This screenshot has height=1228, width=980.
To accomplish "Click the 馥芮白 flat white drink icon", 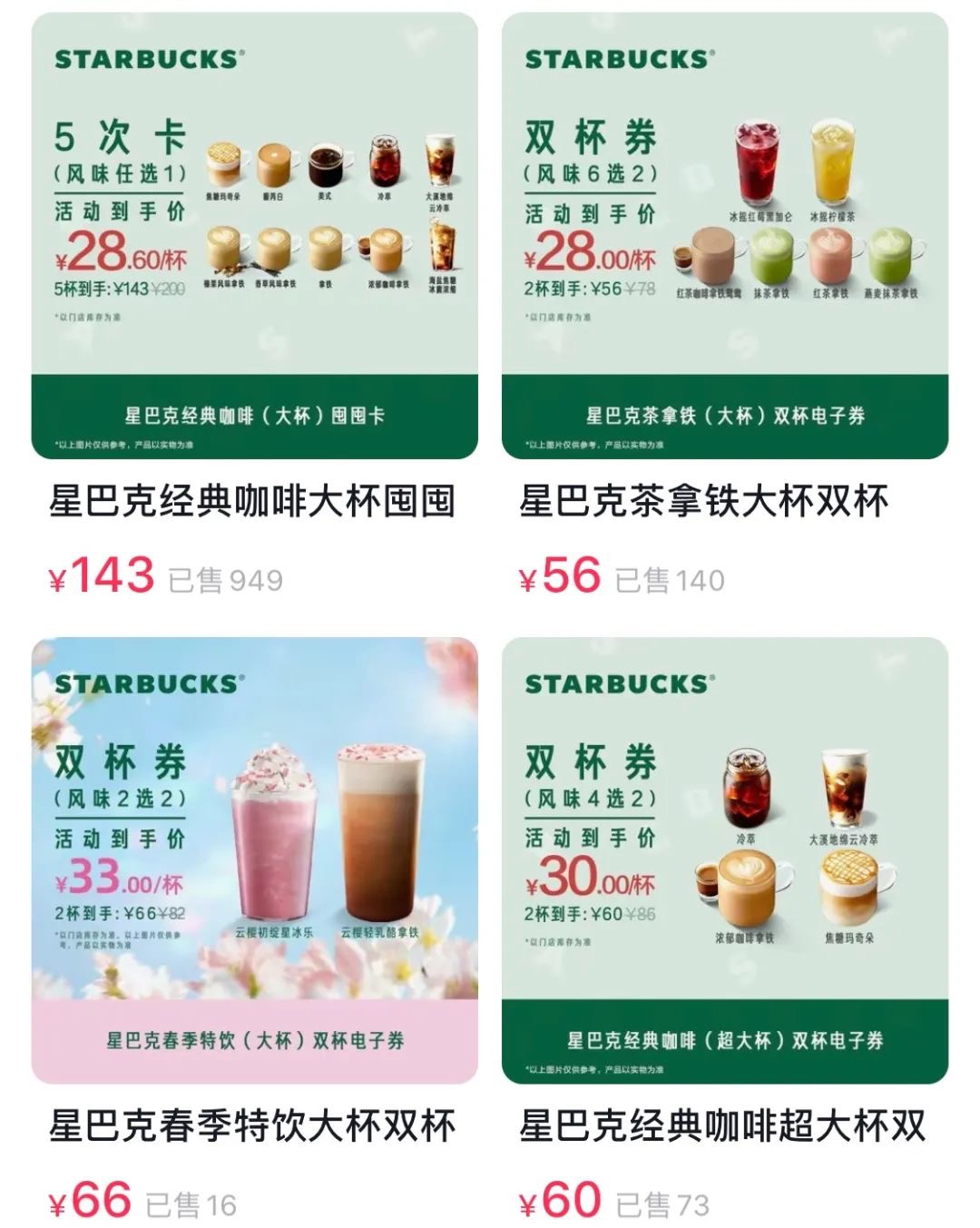I will (275, 163).
